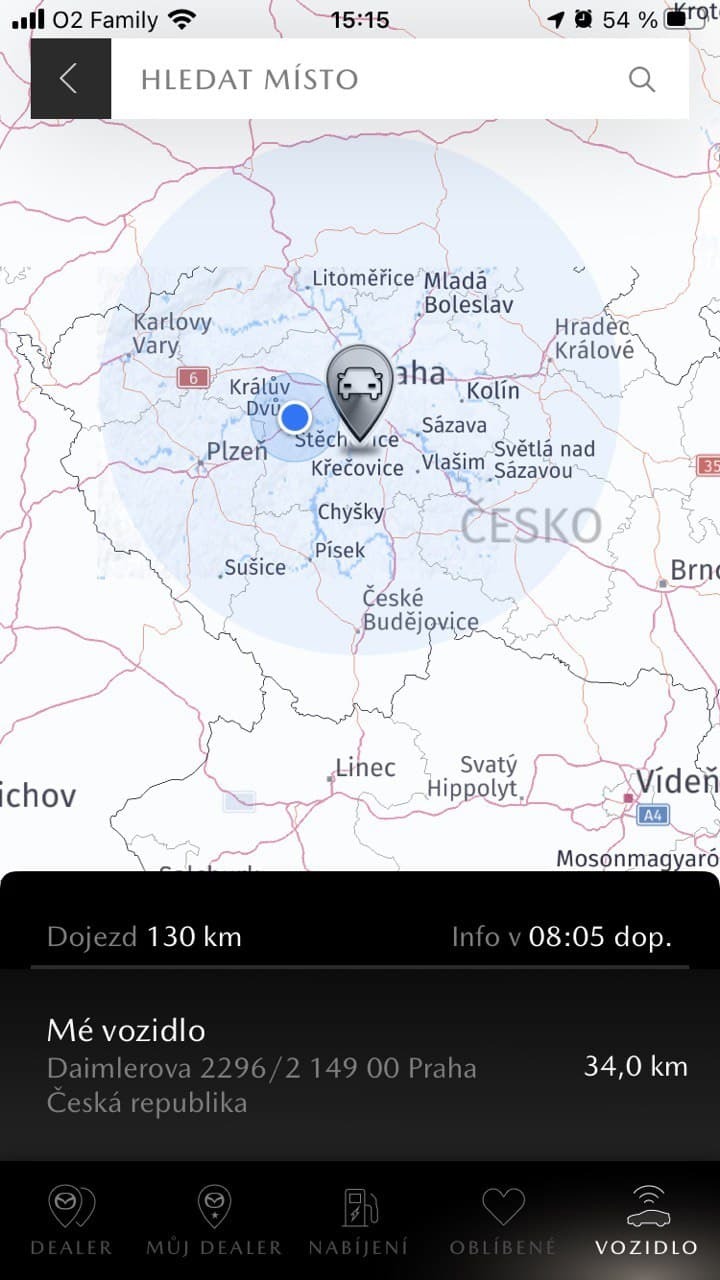Tap the magnifying glass search icon

[x=642, y=79]
